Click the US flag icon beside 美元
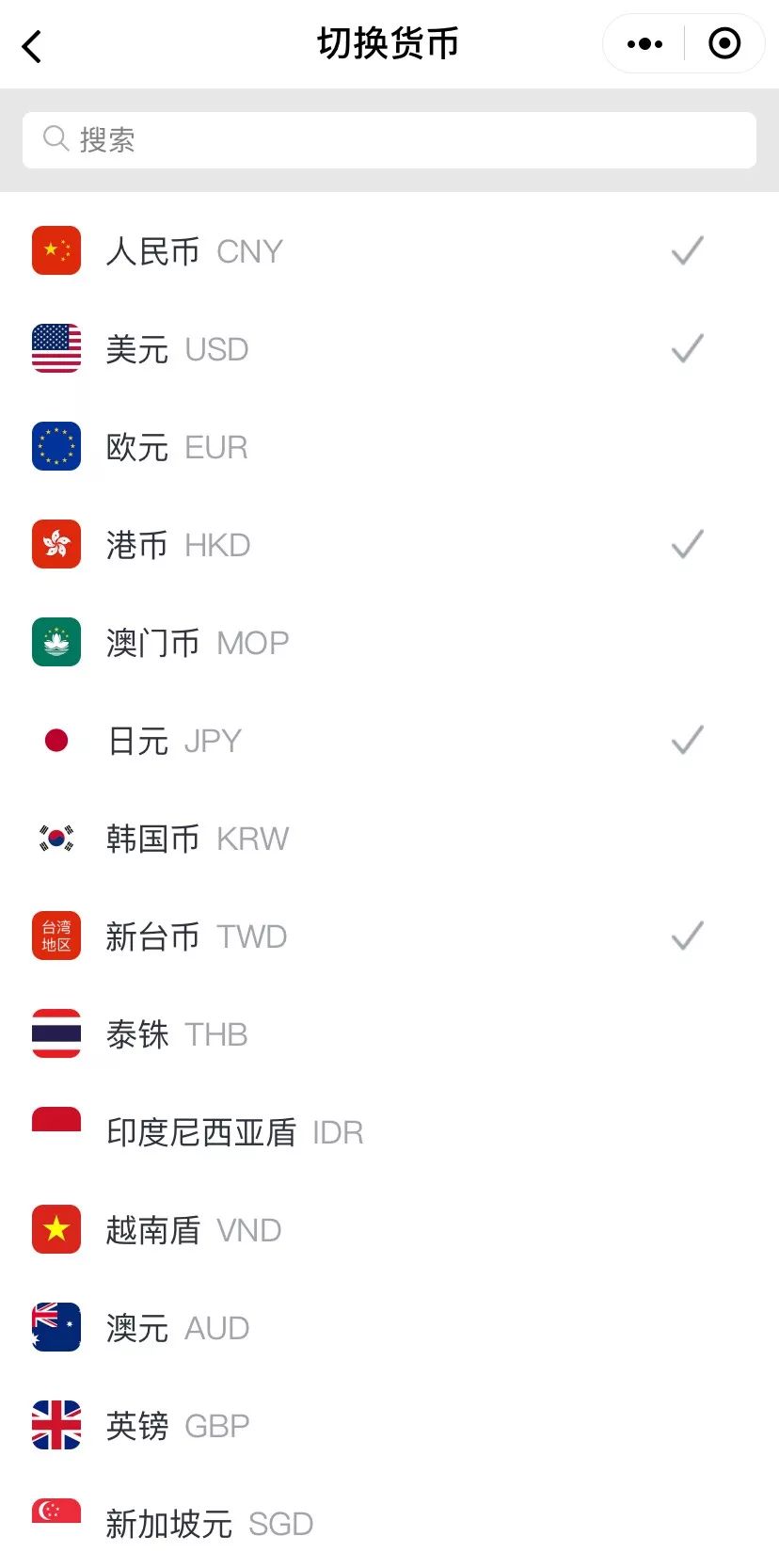This screenshot has width=779, height=1568. tap(56, 348)
